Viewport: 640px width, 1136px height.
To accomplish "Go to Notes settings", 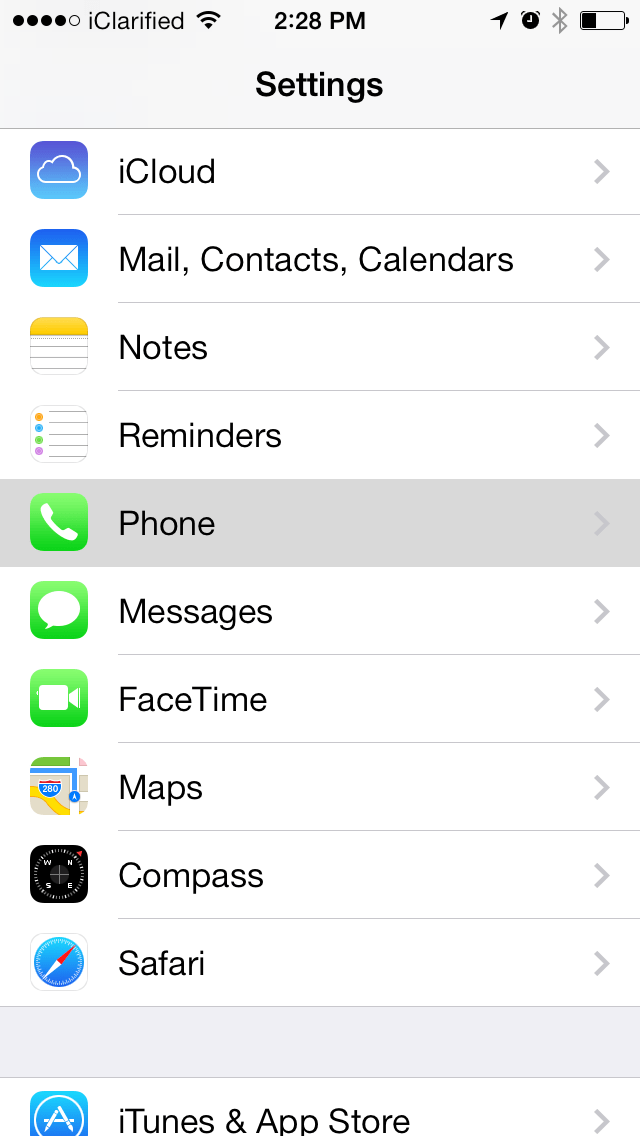I will point(320,347).
